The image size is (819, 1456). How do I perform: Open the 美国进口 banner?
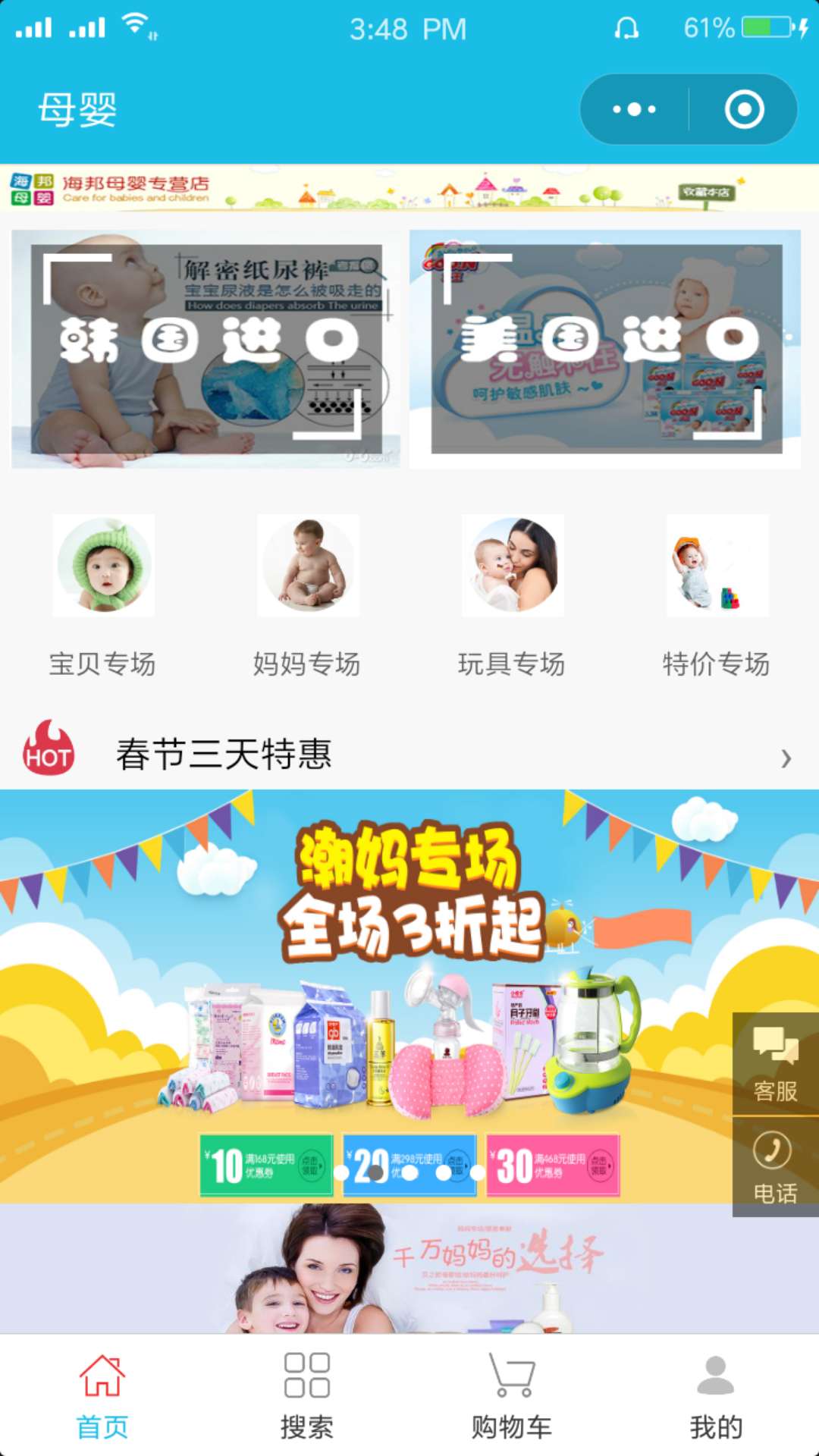click(605, 349)
